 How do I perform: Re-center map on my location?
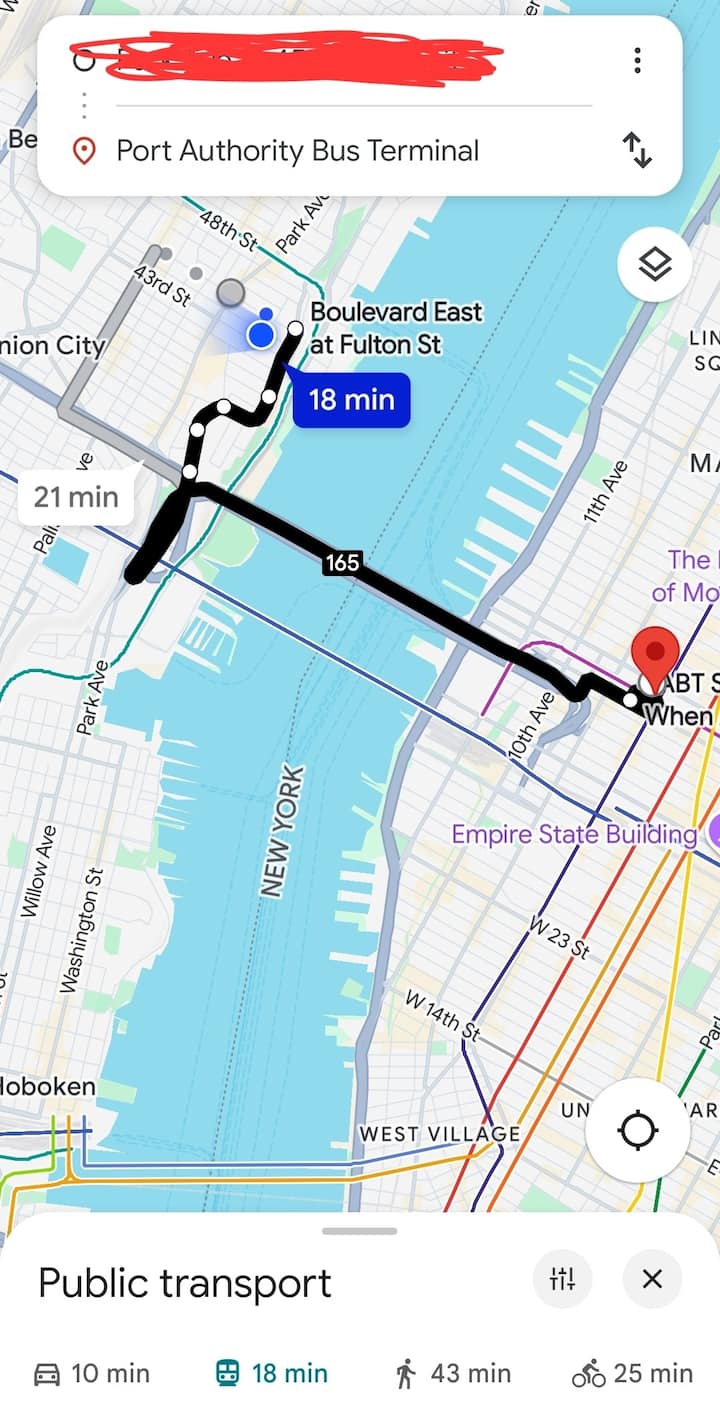[637, 1132]
